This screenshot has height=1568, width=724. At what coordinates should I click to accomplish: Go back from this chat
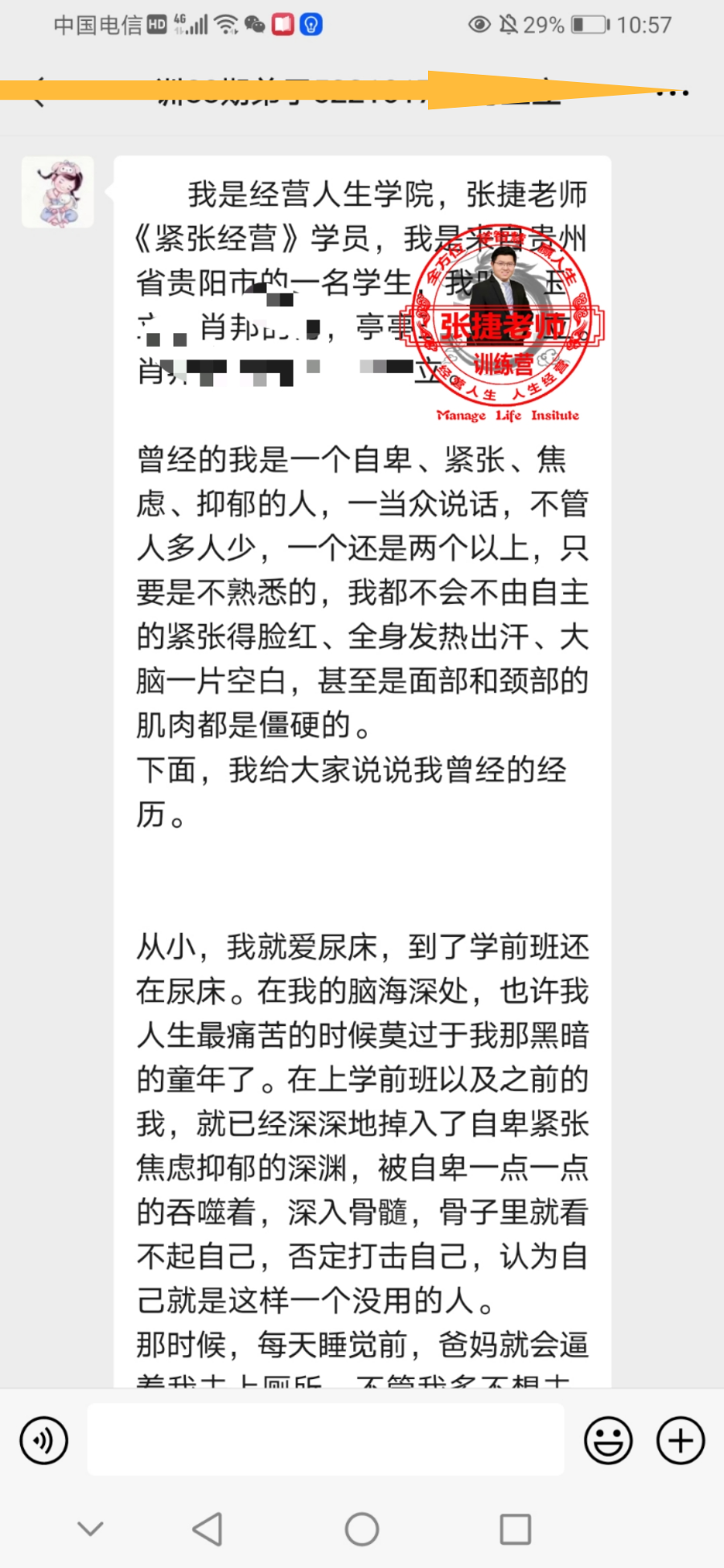point(36,92)
